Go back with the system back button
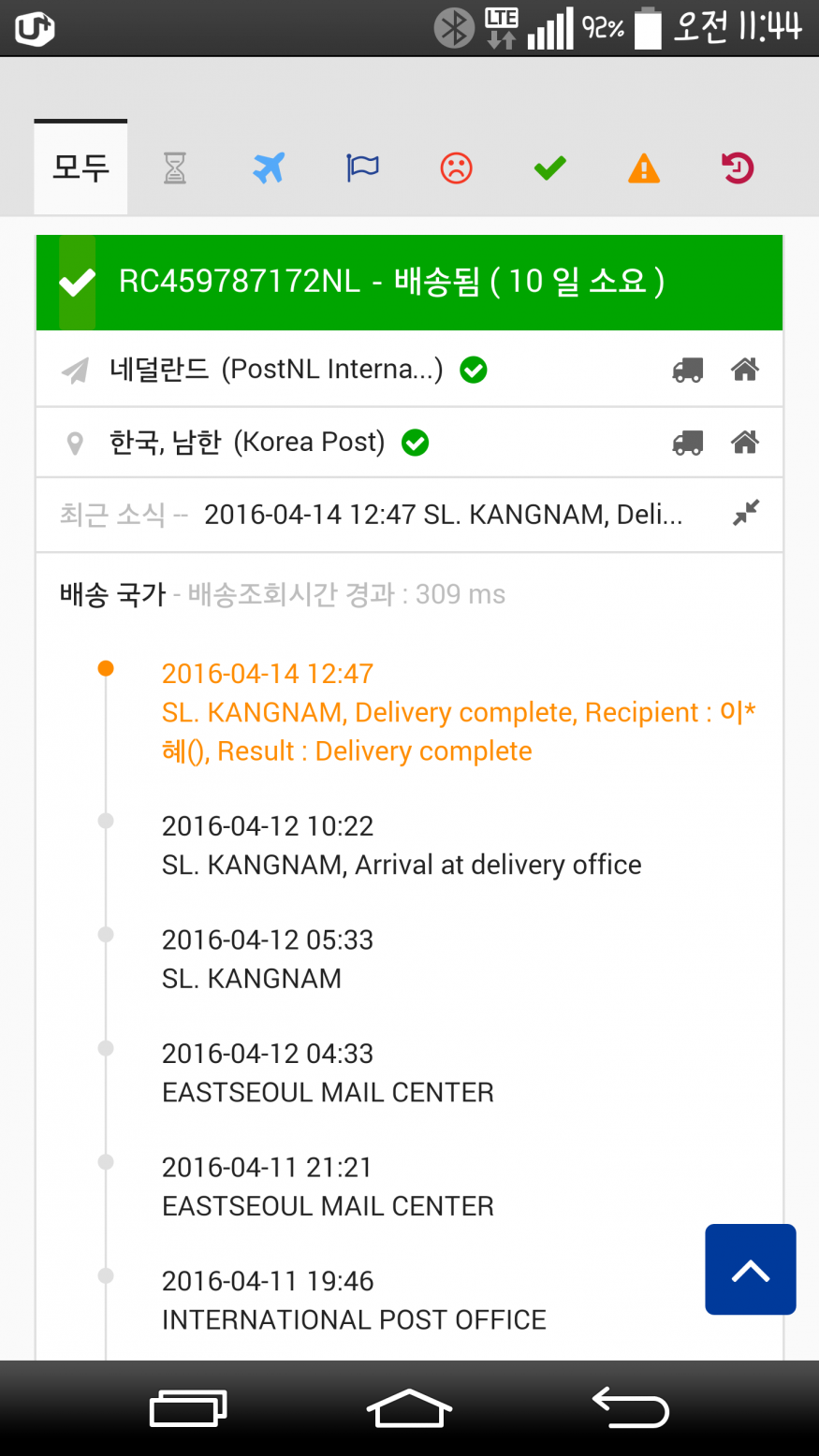This screenshot has height=1456, width=819. click(x=630, y=1407)
